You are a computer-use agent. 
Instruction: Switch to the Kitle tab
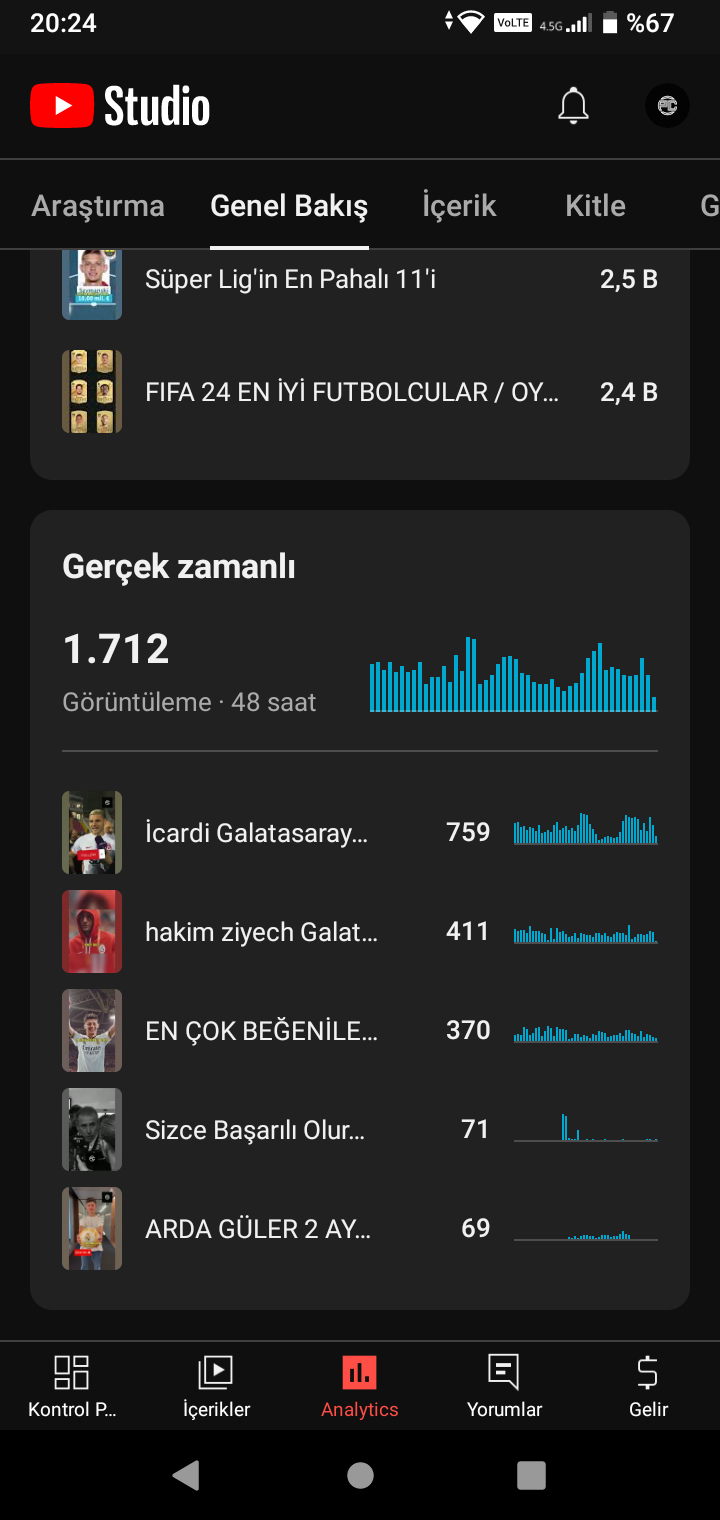[x=595, y=206]
